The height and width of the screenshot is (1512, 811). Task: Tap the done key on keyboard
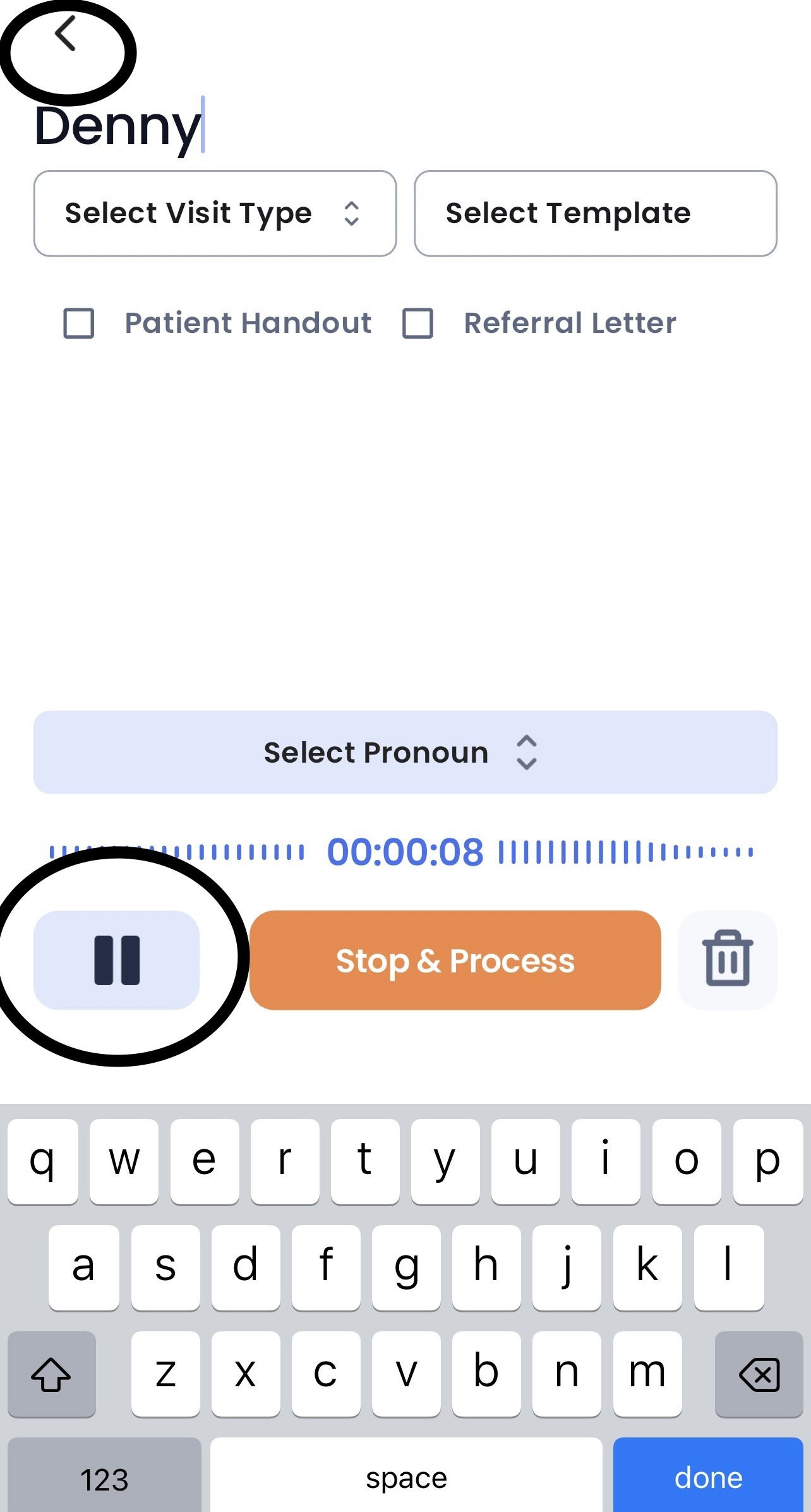tap(708, 1477)
